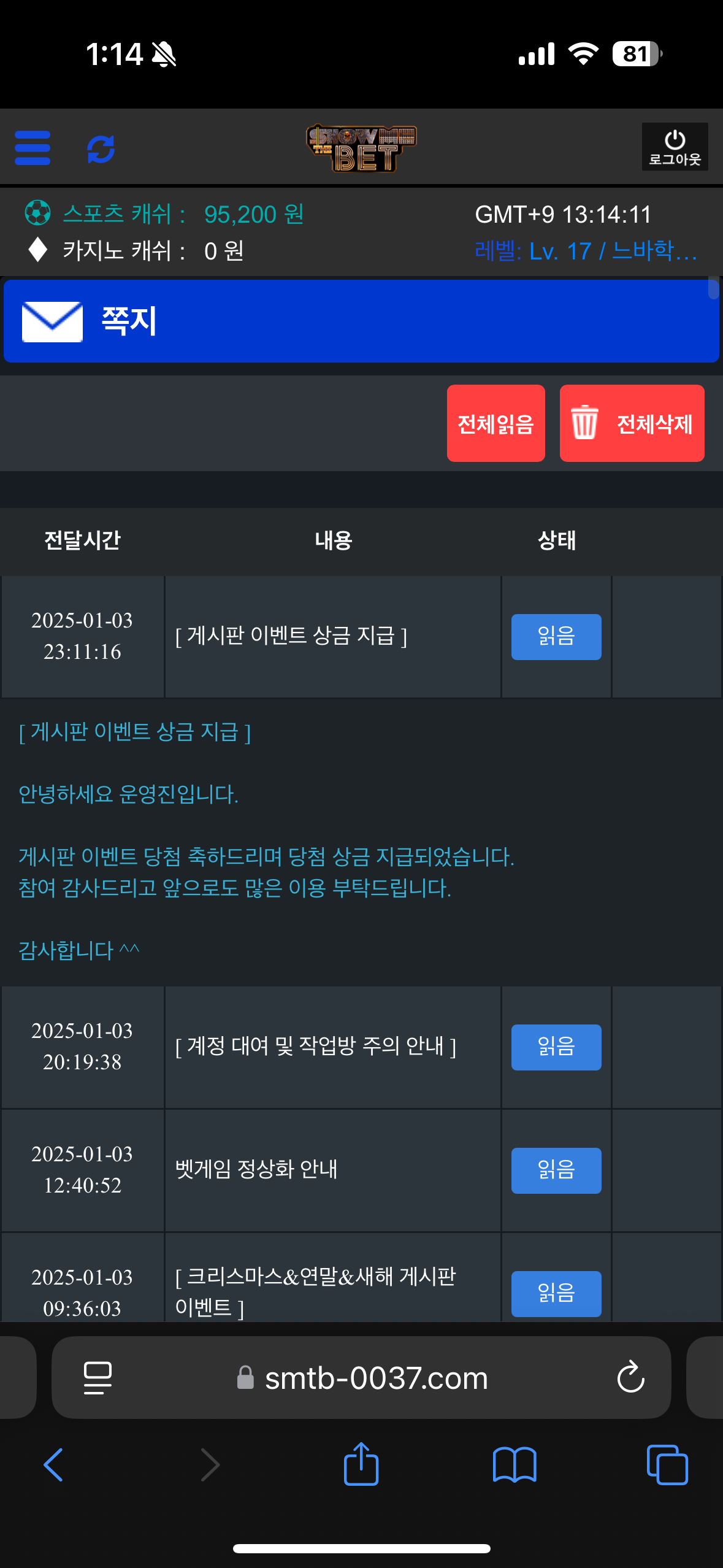Open the Safari share sheet
Image resolution: width=723 pixels, height=1568 pixels.
click(x=361, y=1465)
